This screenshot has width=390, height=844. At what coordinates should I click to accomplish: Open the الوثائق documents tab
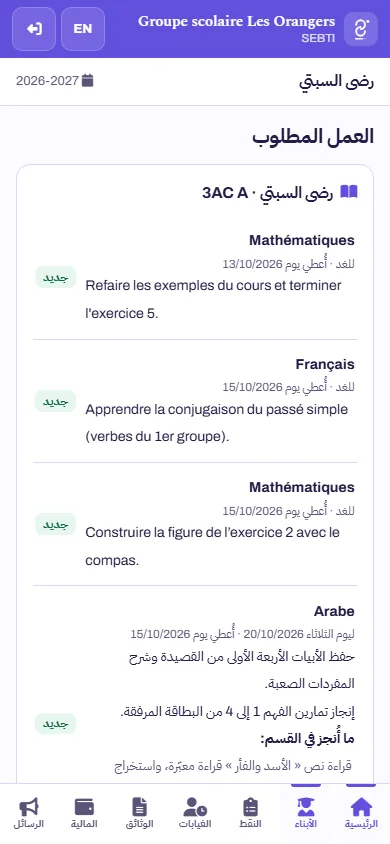click(139, 813)
